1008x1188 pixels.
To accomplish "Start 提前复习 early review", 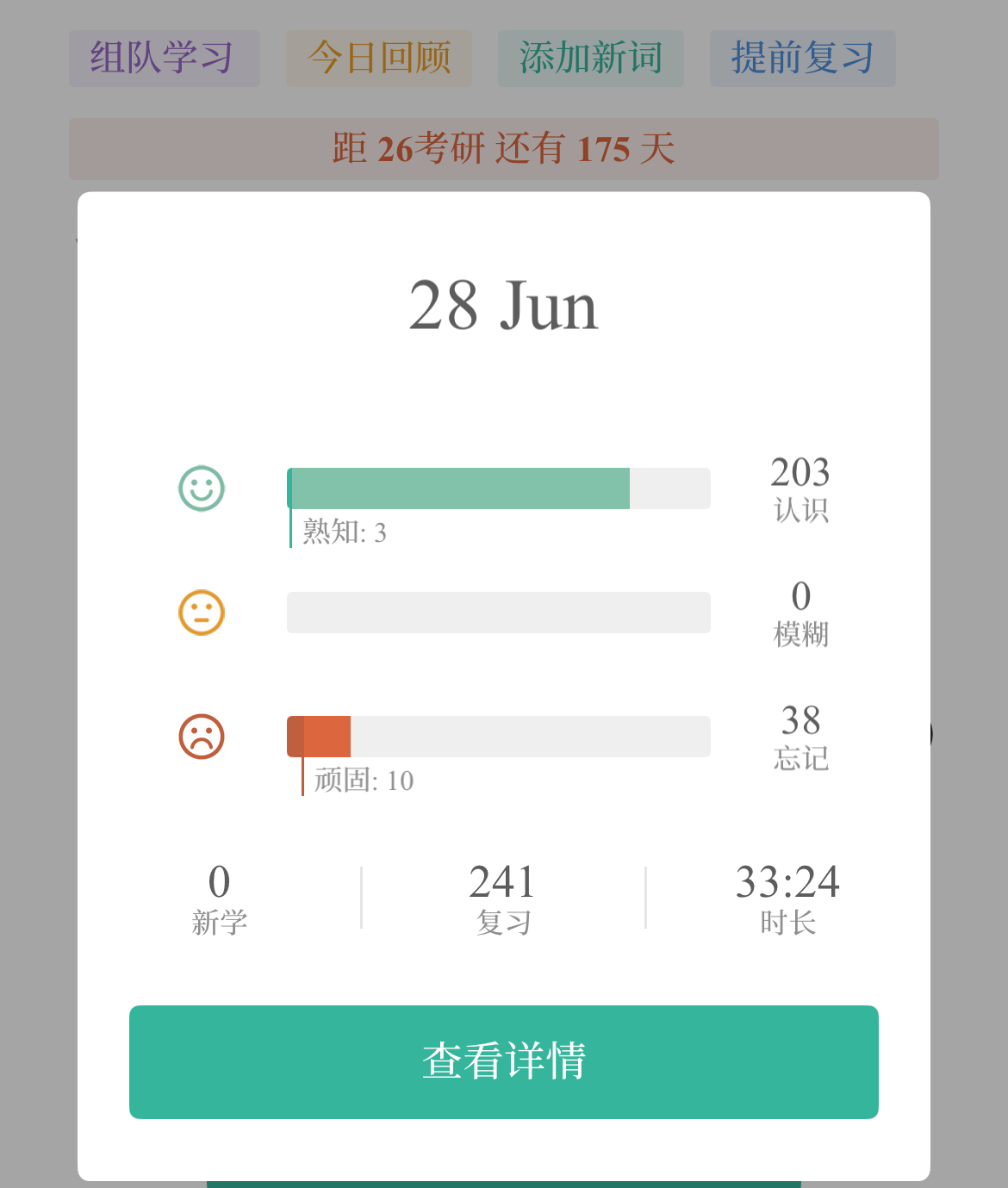I will pos(802,59).
